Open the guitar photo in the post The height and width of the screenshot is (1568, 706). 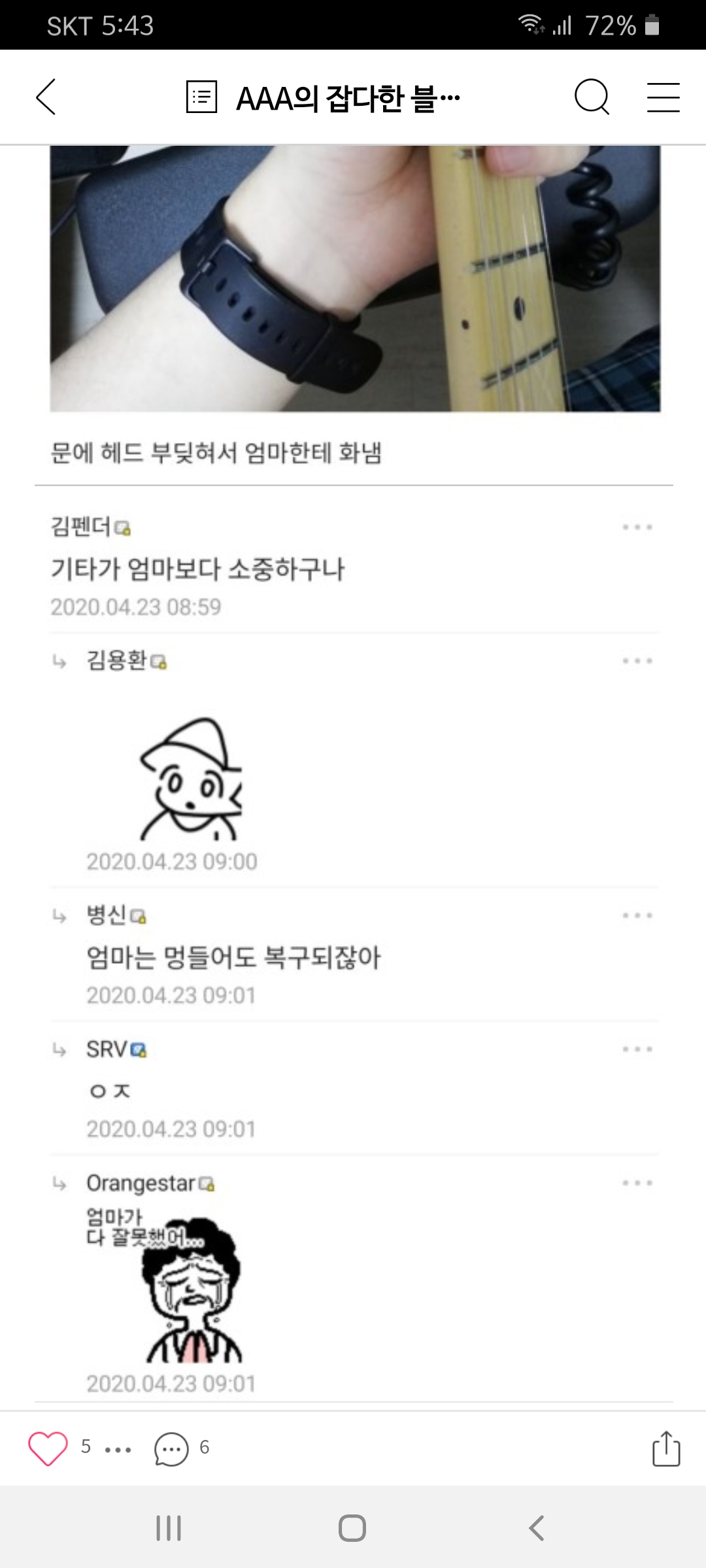tap(355, 279)
